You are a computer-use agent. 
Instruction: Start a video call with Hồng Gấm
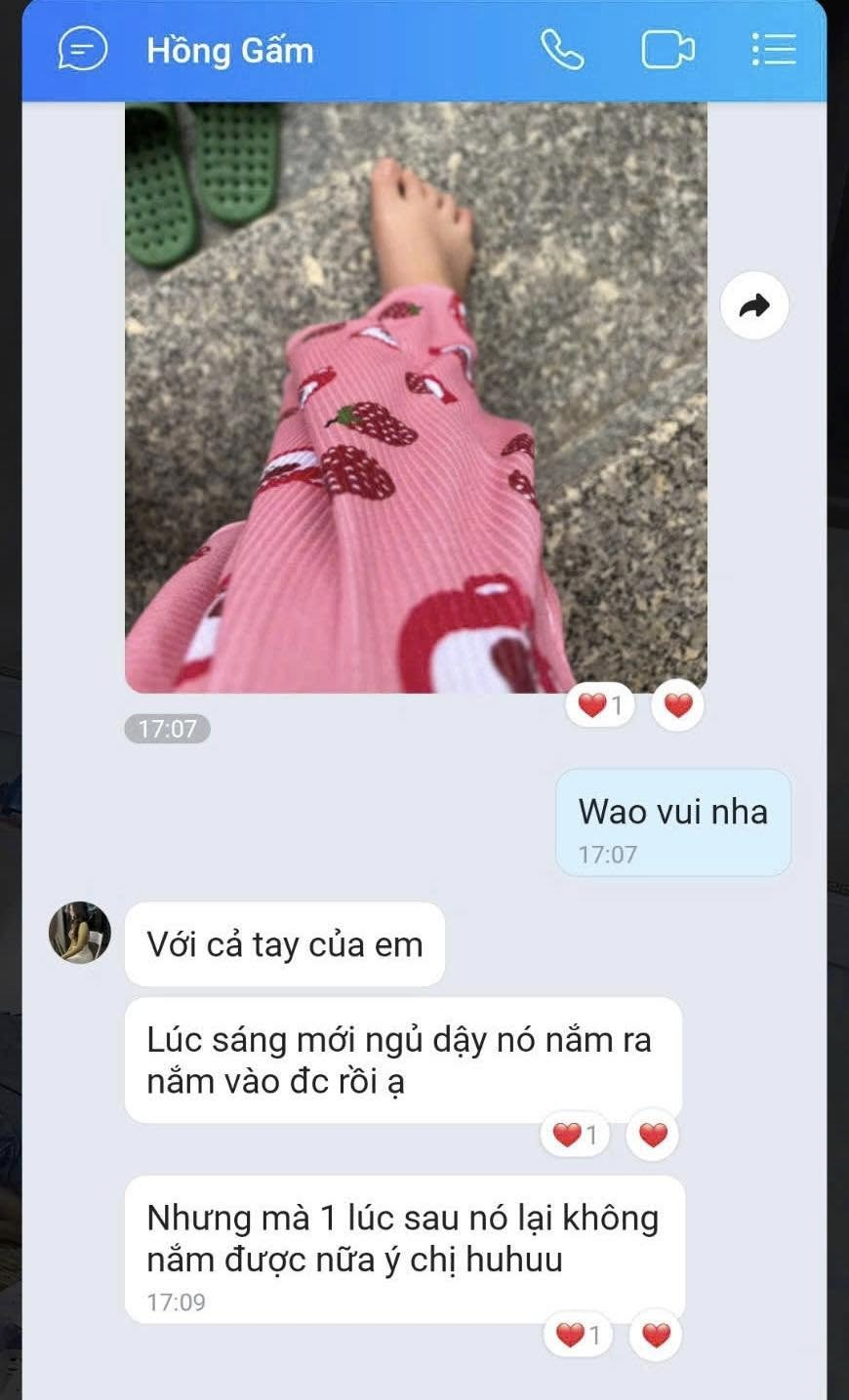(x=667, y=50)
